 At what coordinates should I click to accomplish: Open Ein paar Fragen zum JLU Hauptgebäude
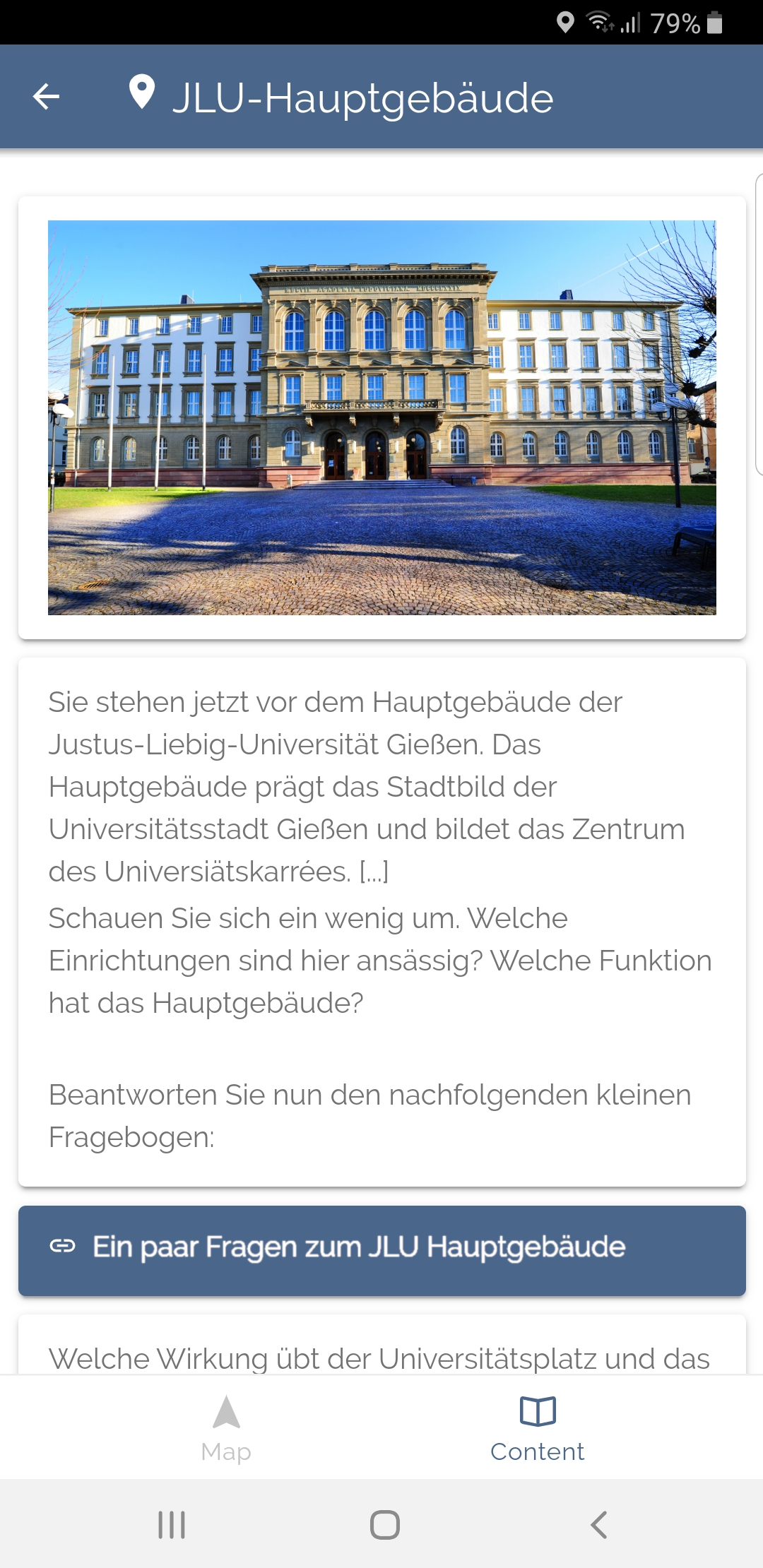point(382,1250)
